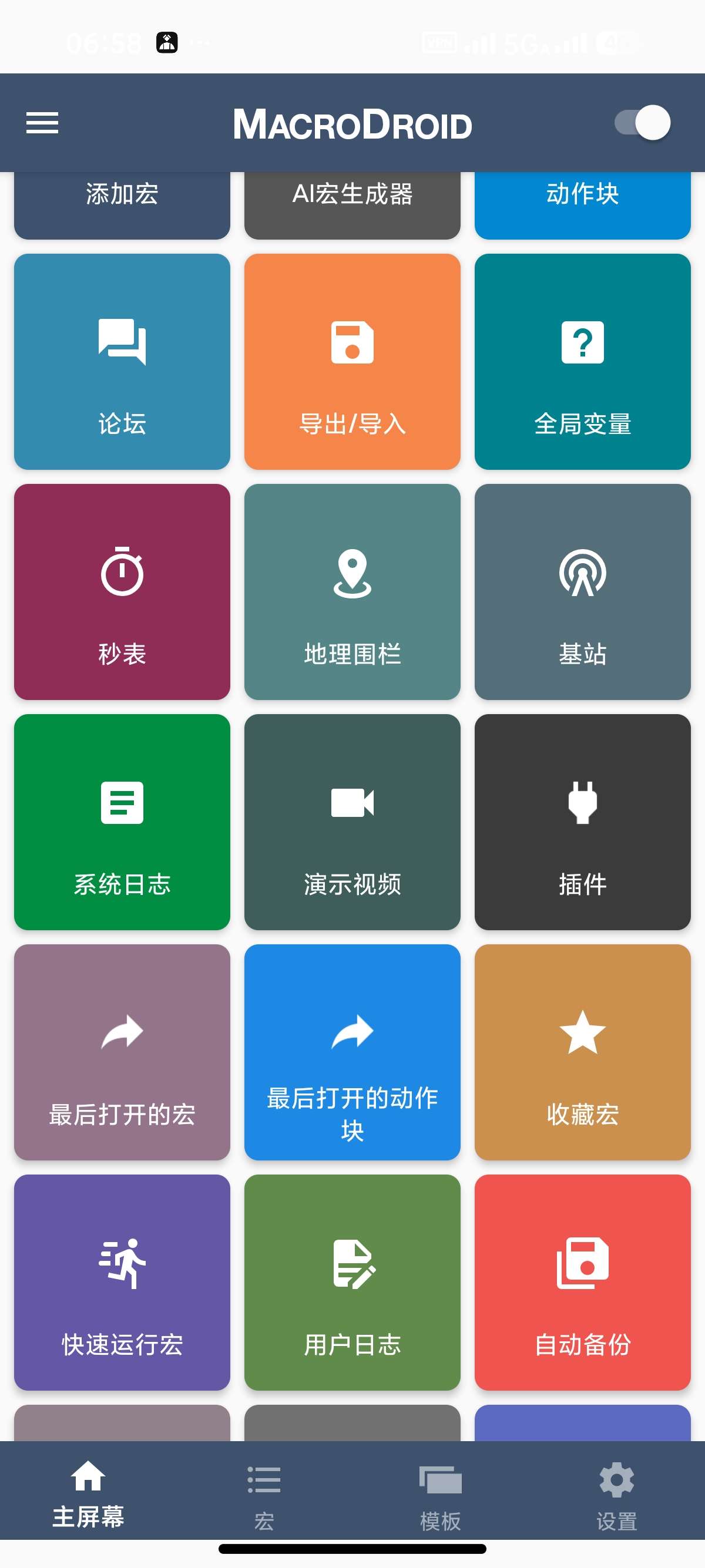This screenshot has height=1568, width=705.
Task: View the 用户日志 user log
Action: [352, 1282]
